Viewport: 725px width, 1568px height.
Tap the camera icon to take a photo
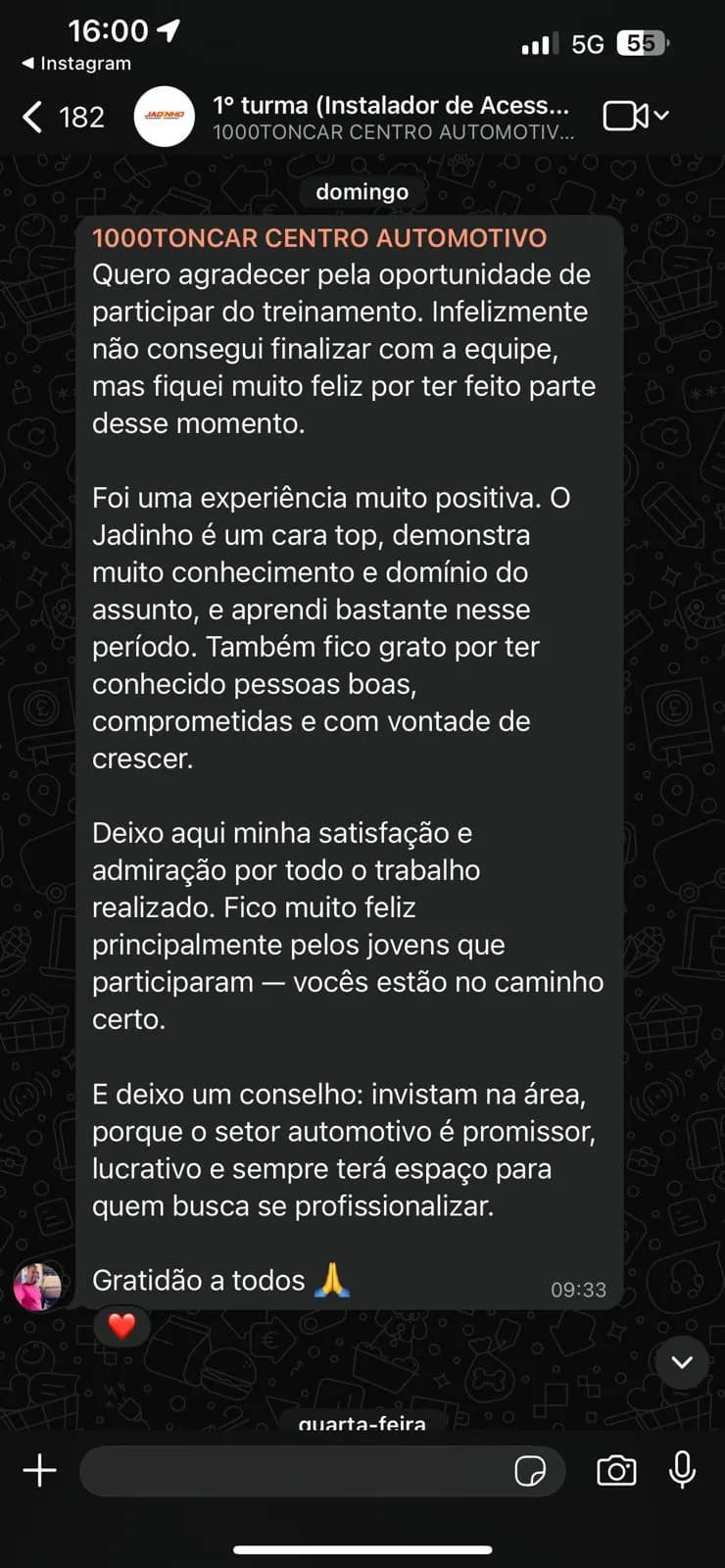615,1470
